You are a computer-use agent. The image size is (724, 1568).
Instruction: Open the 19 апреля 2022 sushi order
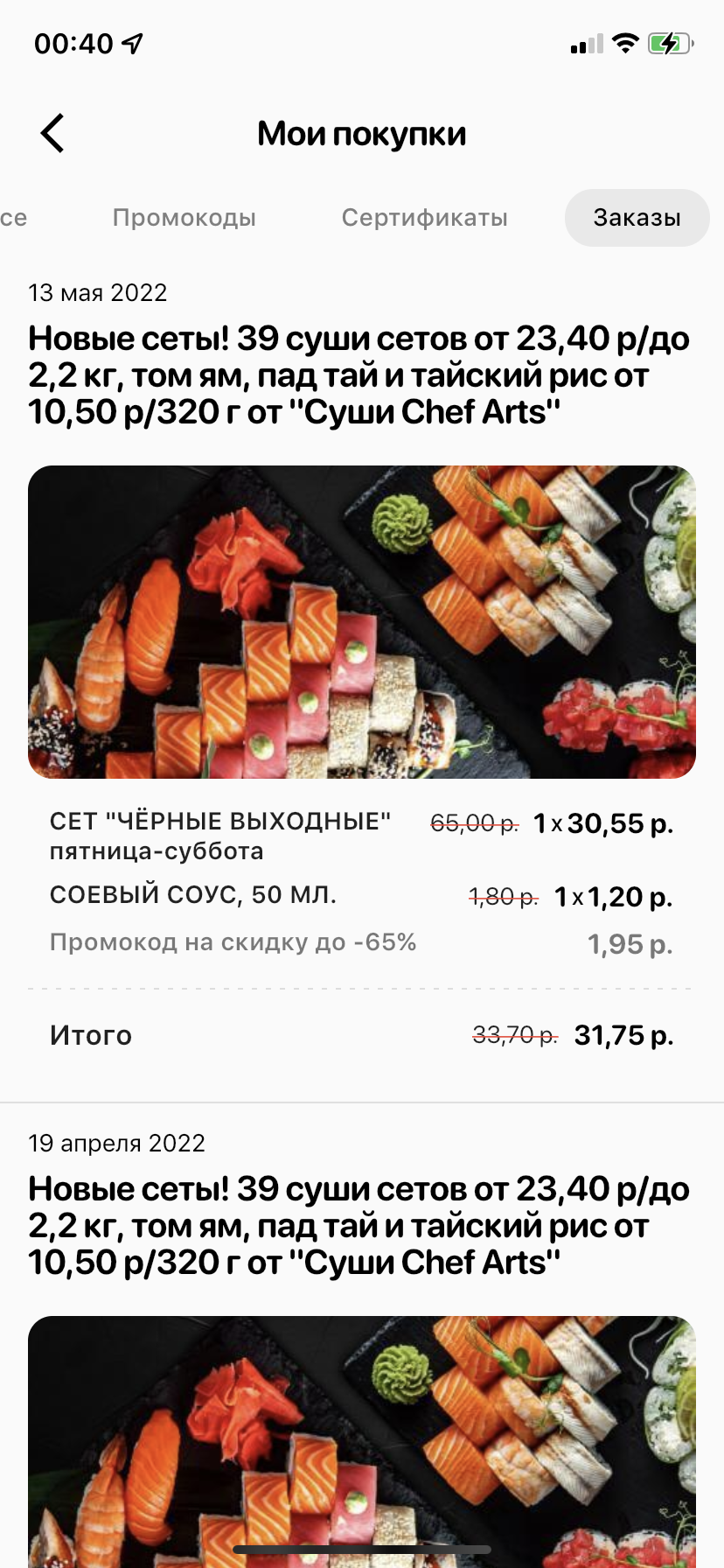coord(359,1226)
